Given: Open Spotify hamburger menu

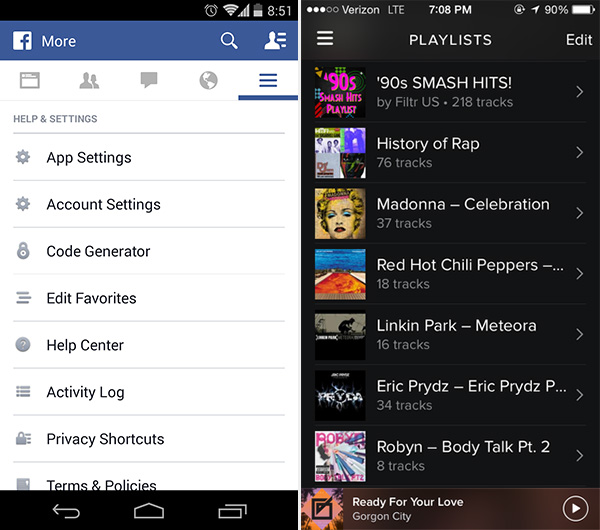Looking at the screenshot, I should (x=325, y=40).
